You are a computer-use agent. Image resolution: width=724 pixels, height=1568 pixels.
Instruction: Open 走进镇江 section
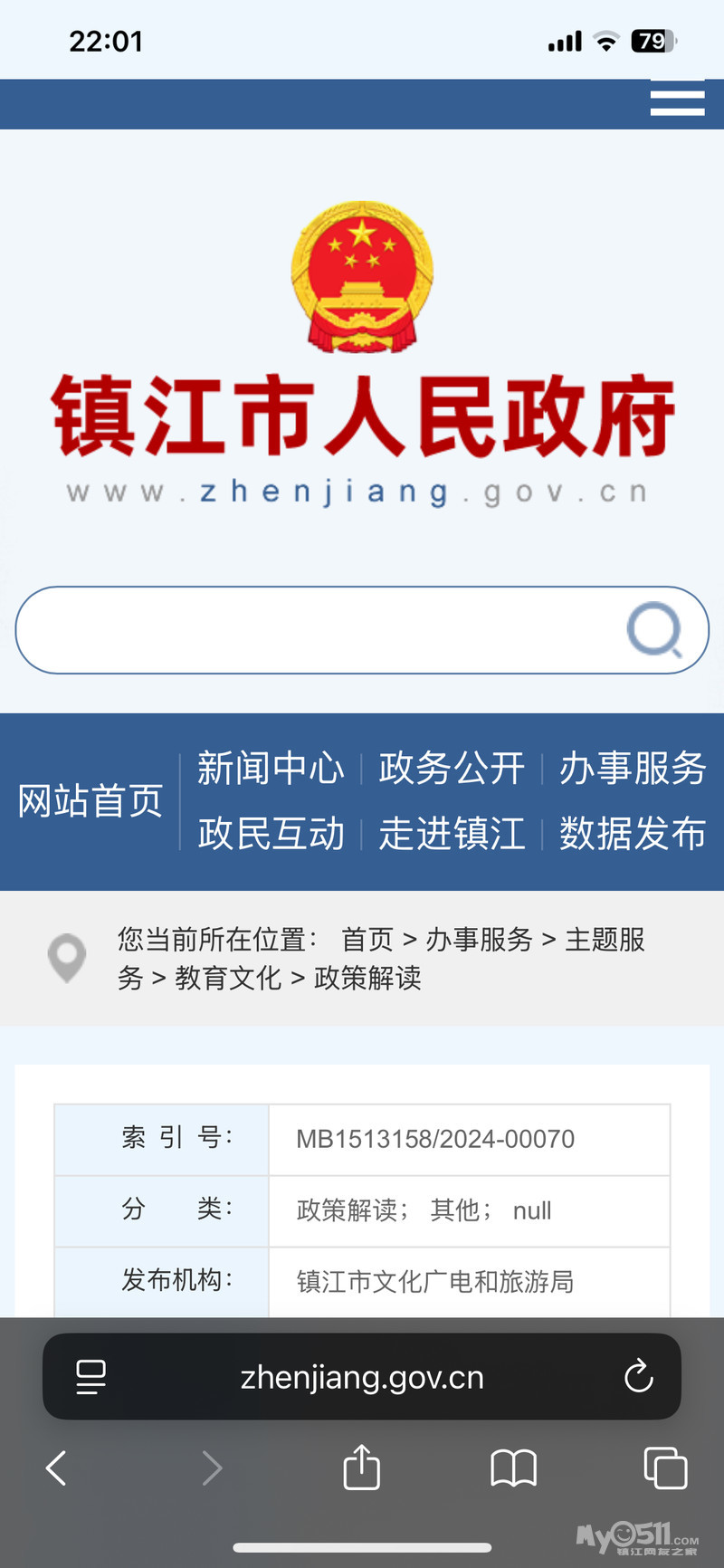point(452,834)
